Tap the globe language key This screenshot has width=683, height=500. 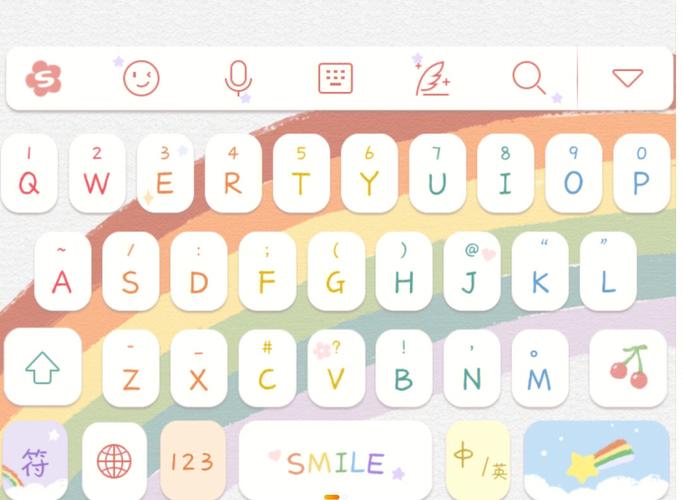(114, 460)
